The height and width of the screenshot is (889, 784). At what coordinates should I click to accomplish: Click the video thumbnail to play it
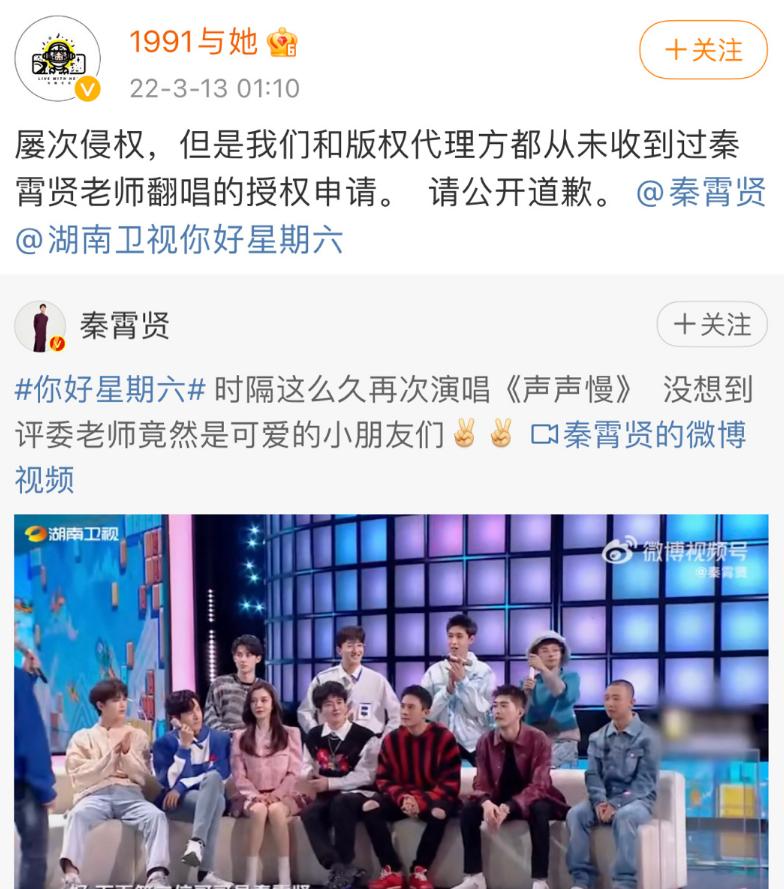[392, 700]
